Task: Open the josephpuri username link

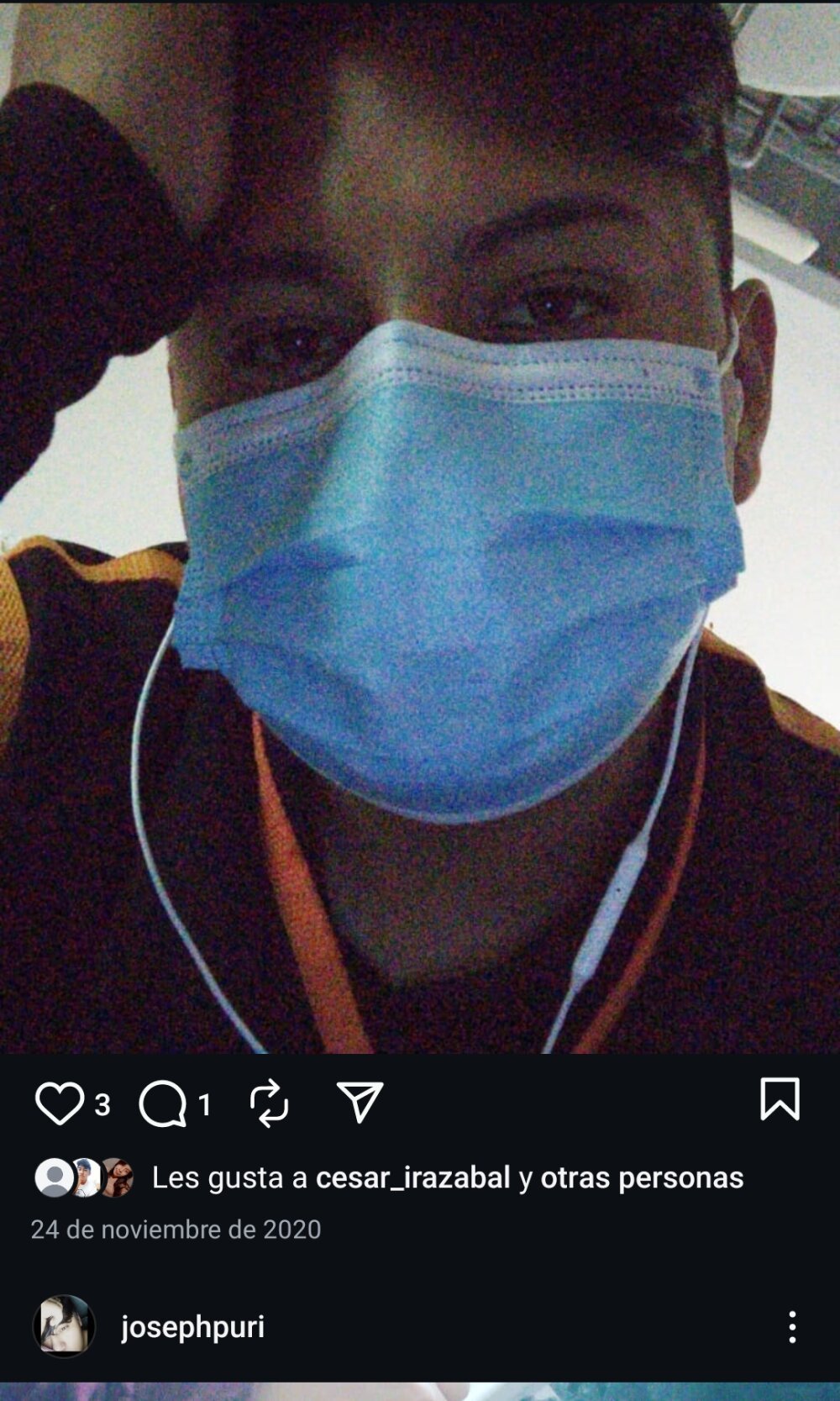Action: (192, 1326)
